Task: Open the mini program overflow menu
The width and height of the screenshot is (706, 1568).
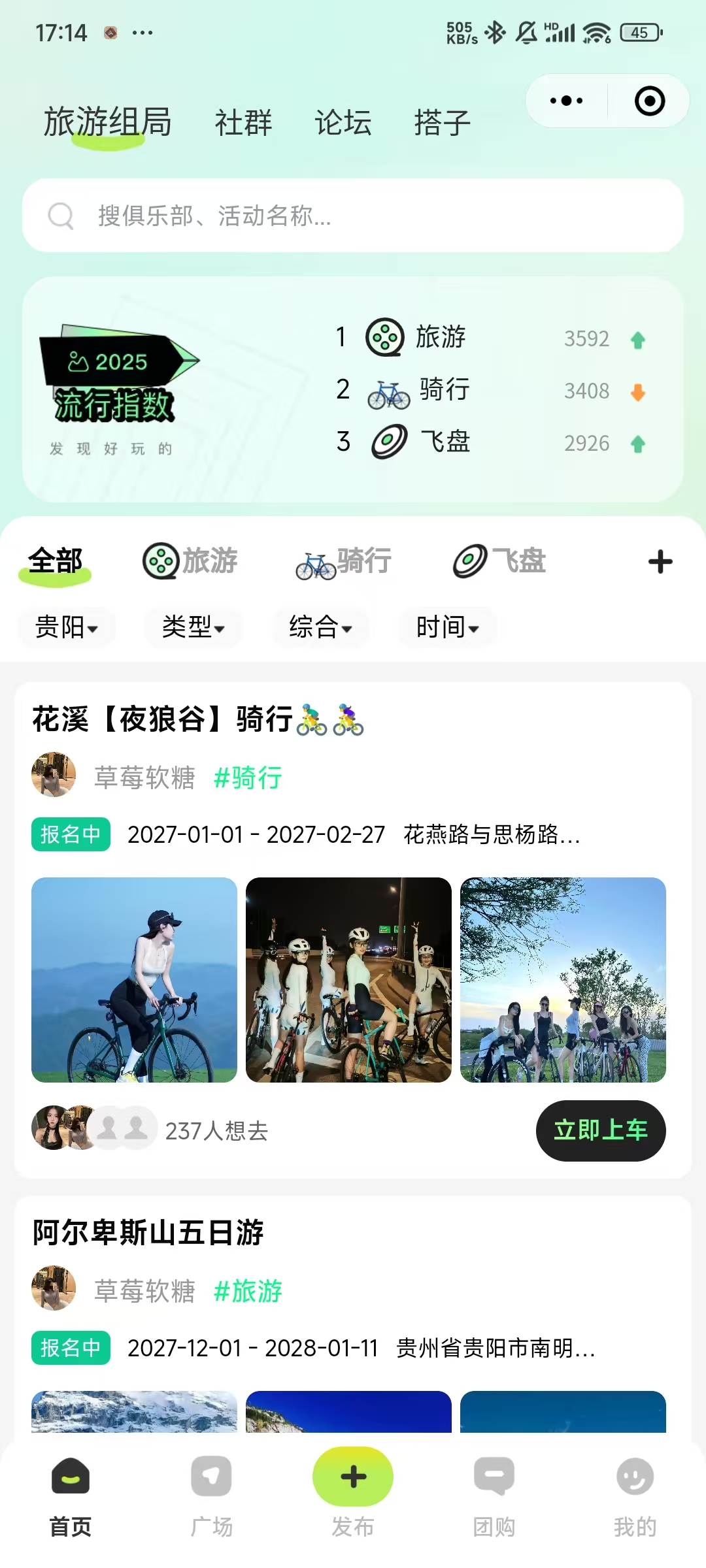Action: (x=566, y=101)
